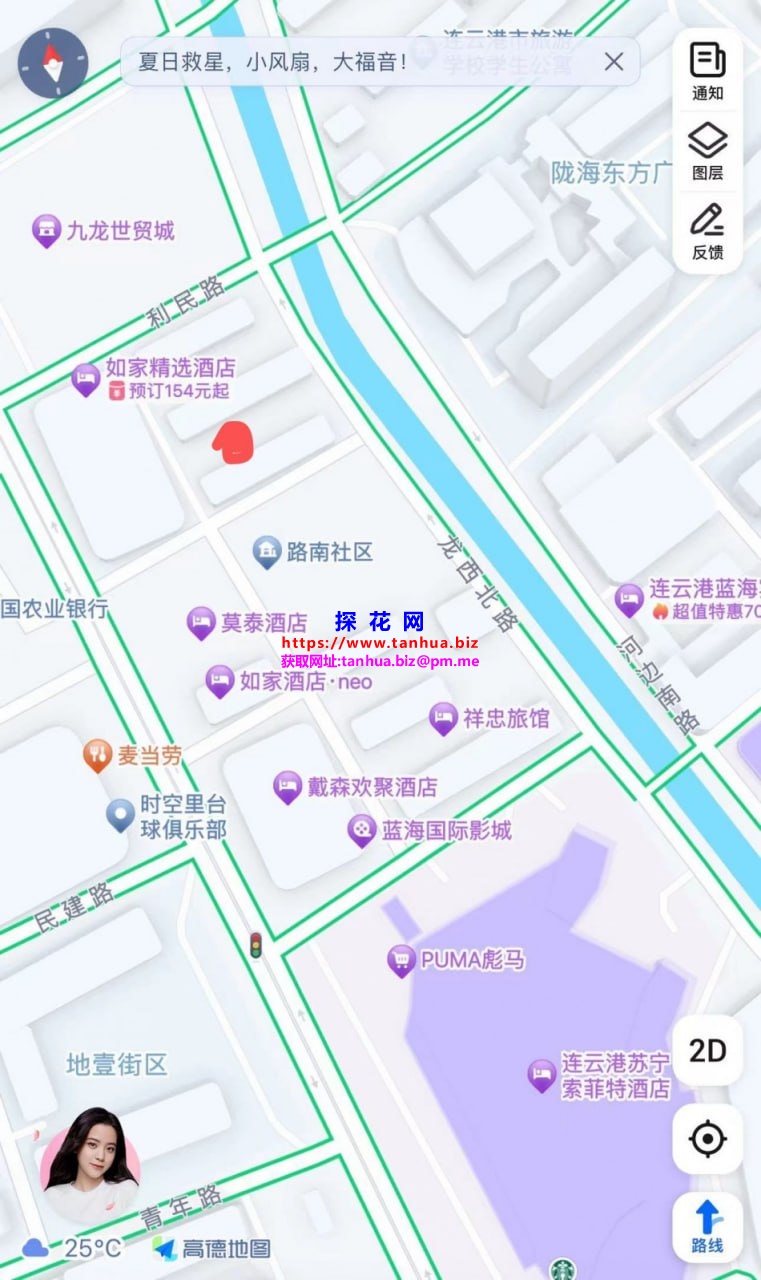The width and height of the screenshot is (761, 1280).
Task: Dismiss the summer fan banner
Action: pos(614,62)
